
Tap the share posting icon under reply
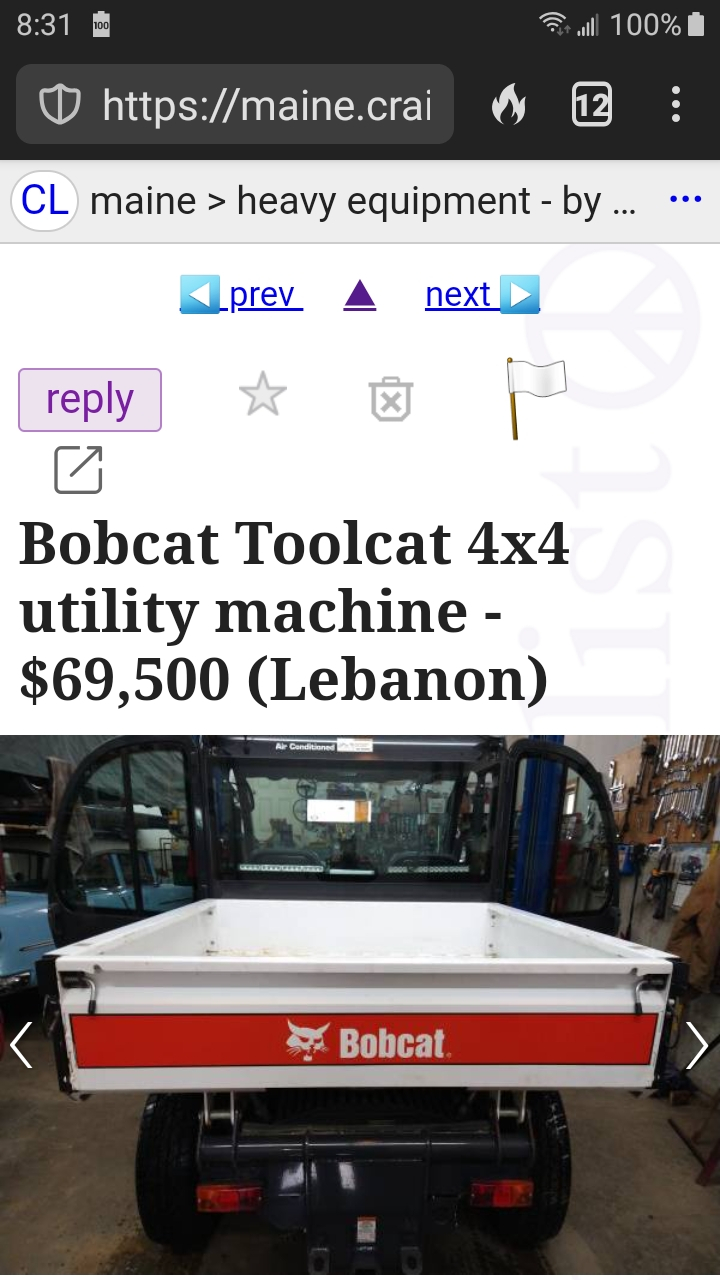(x=78, y=470)
